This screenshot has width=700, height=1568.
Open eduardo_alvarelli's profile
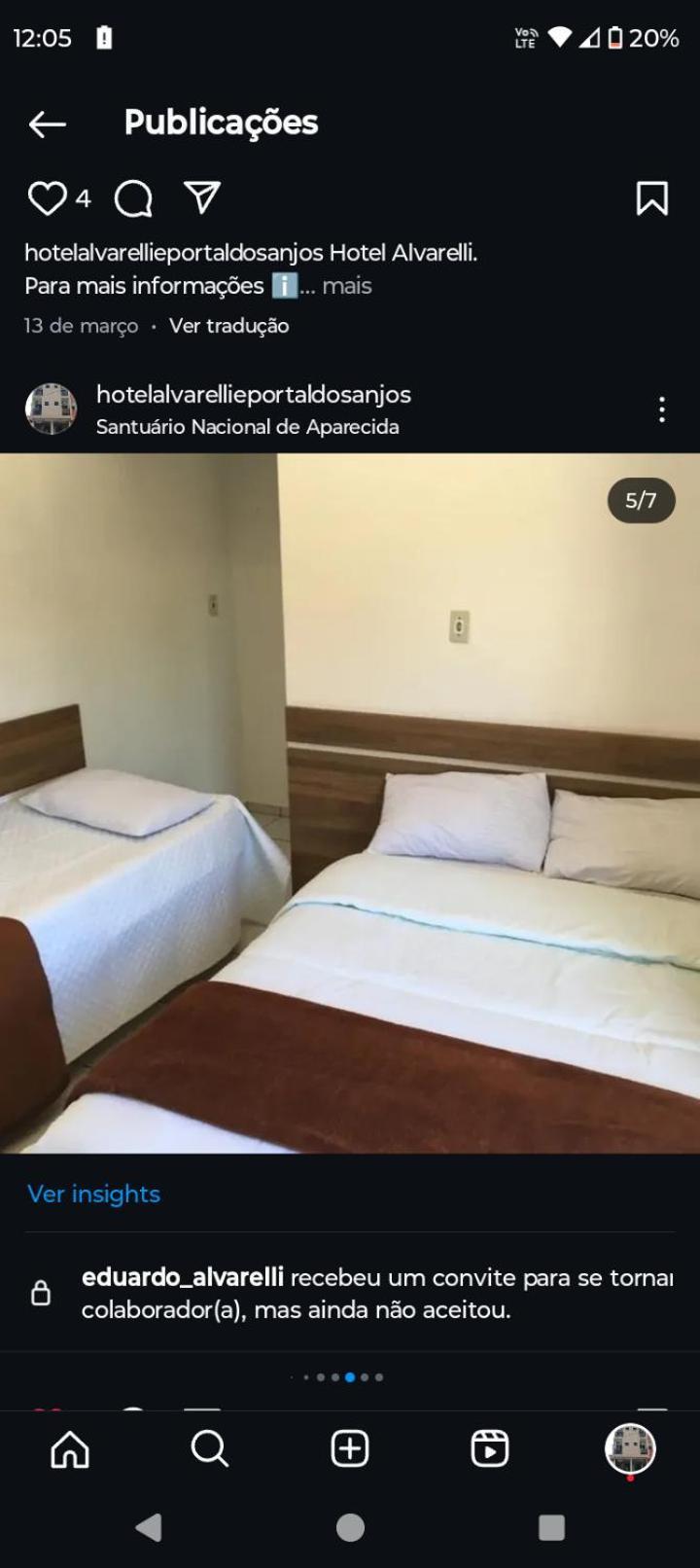coord(183,1277)
